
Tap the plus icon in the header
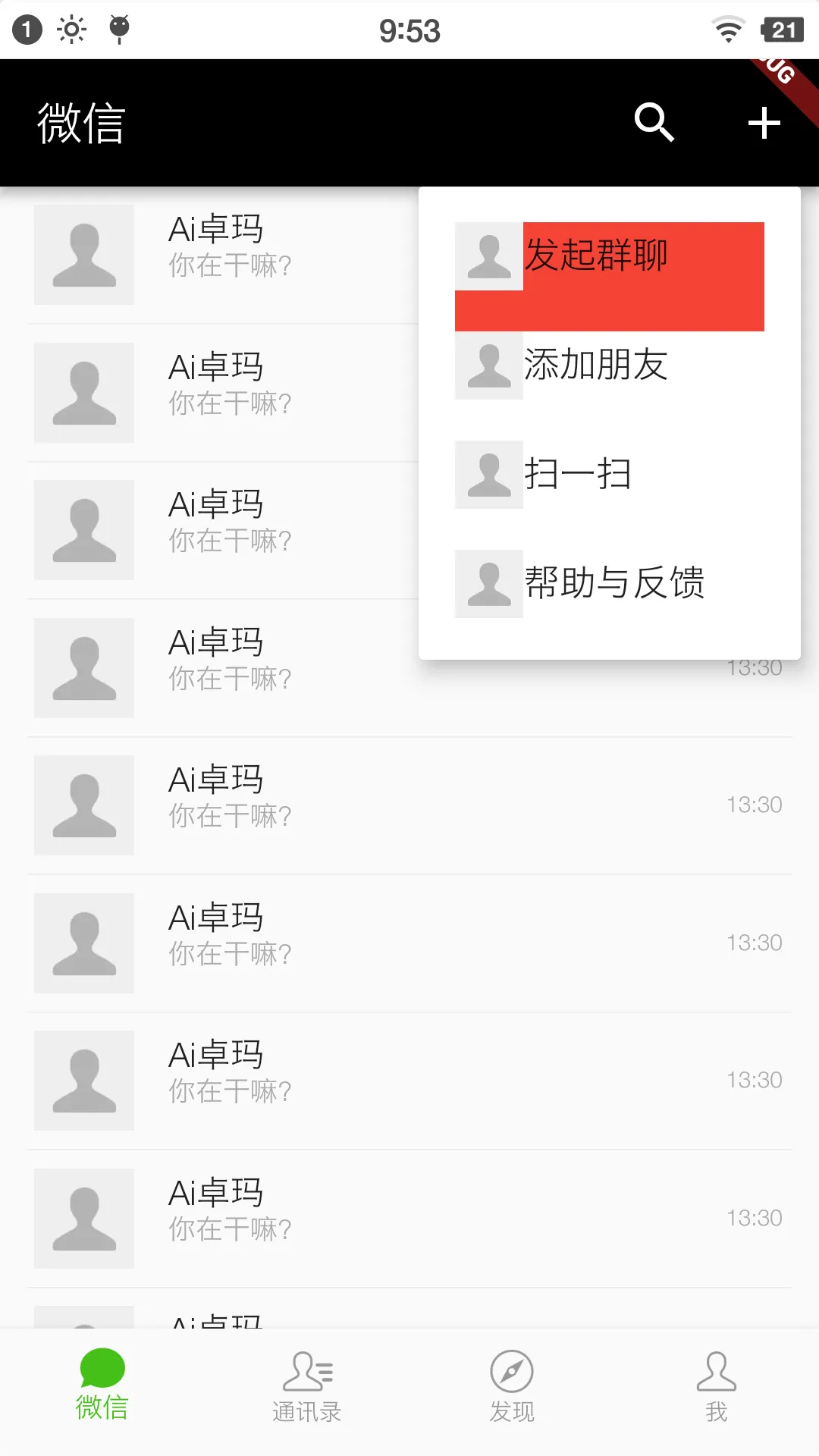coord(764,123)
